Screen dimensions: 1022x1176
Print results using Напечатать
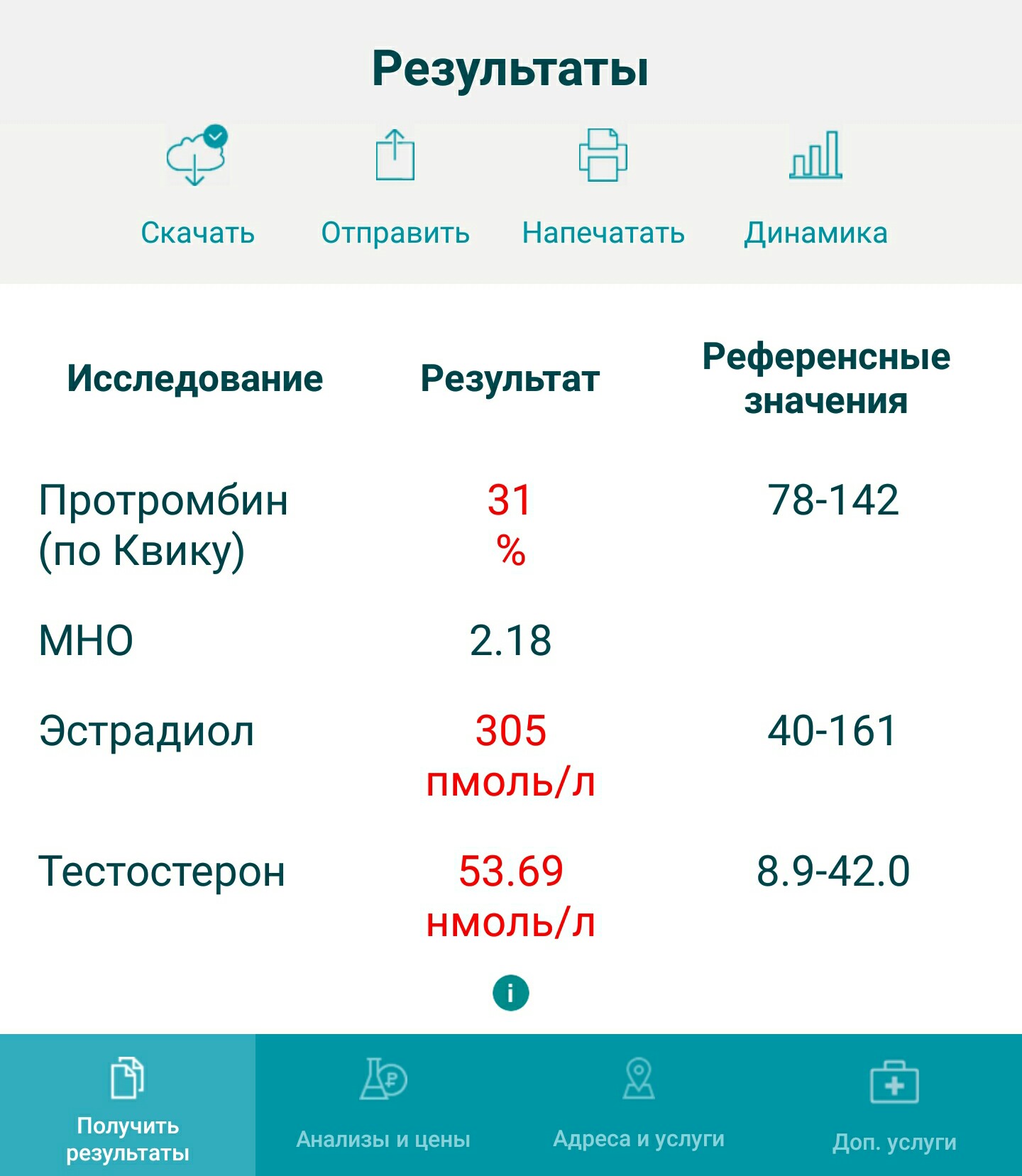[x=603, y=186]
